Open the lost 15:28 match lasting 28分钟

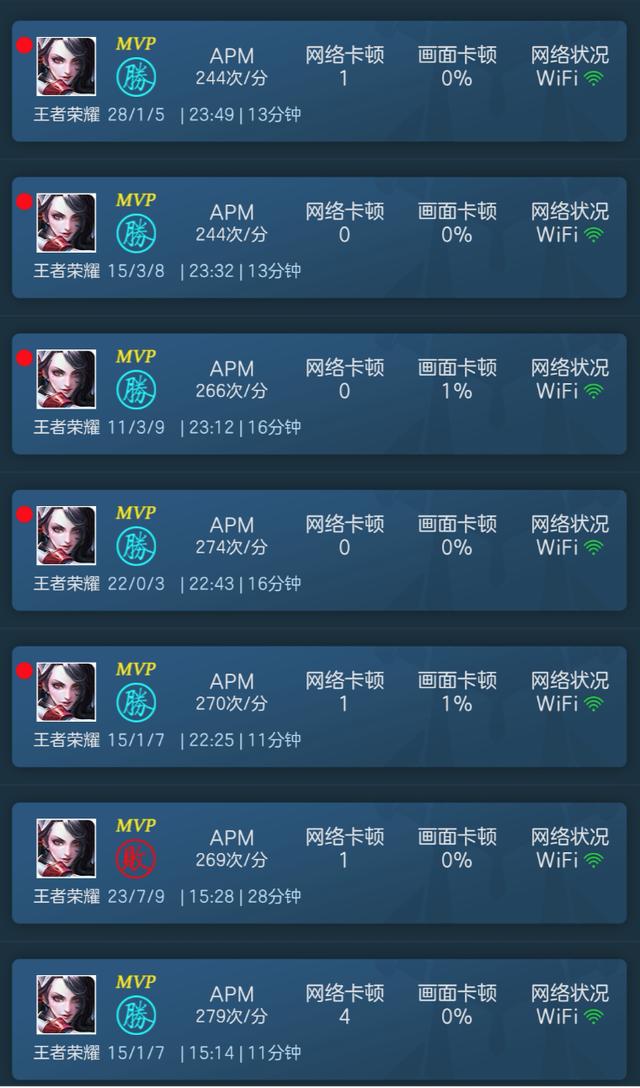point(319,862)
